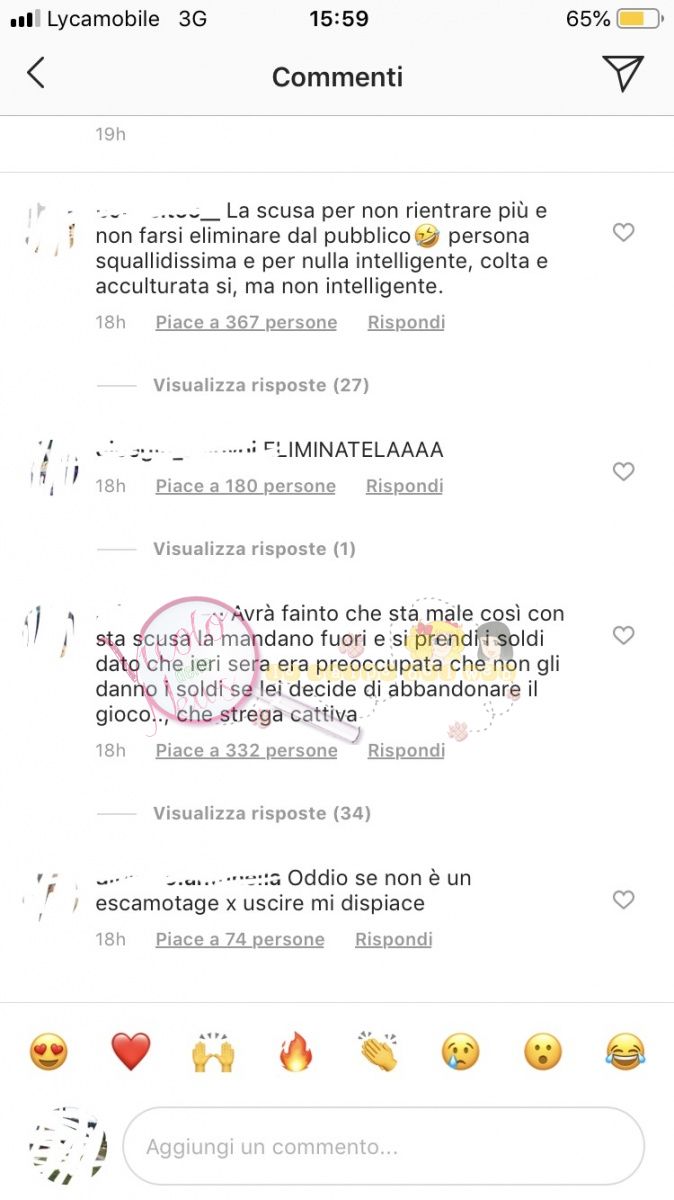Like the comment about 'persona squallidissima'
The image size is (674, 1200).
623,233
